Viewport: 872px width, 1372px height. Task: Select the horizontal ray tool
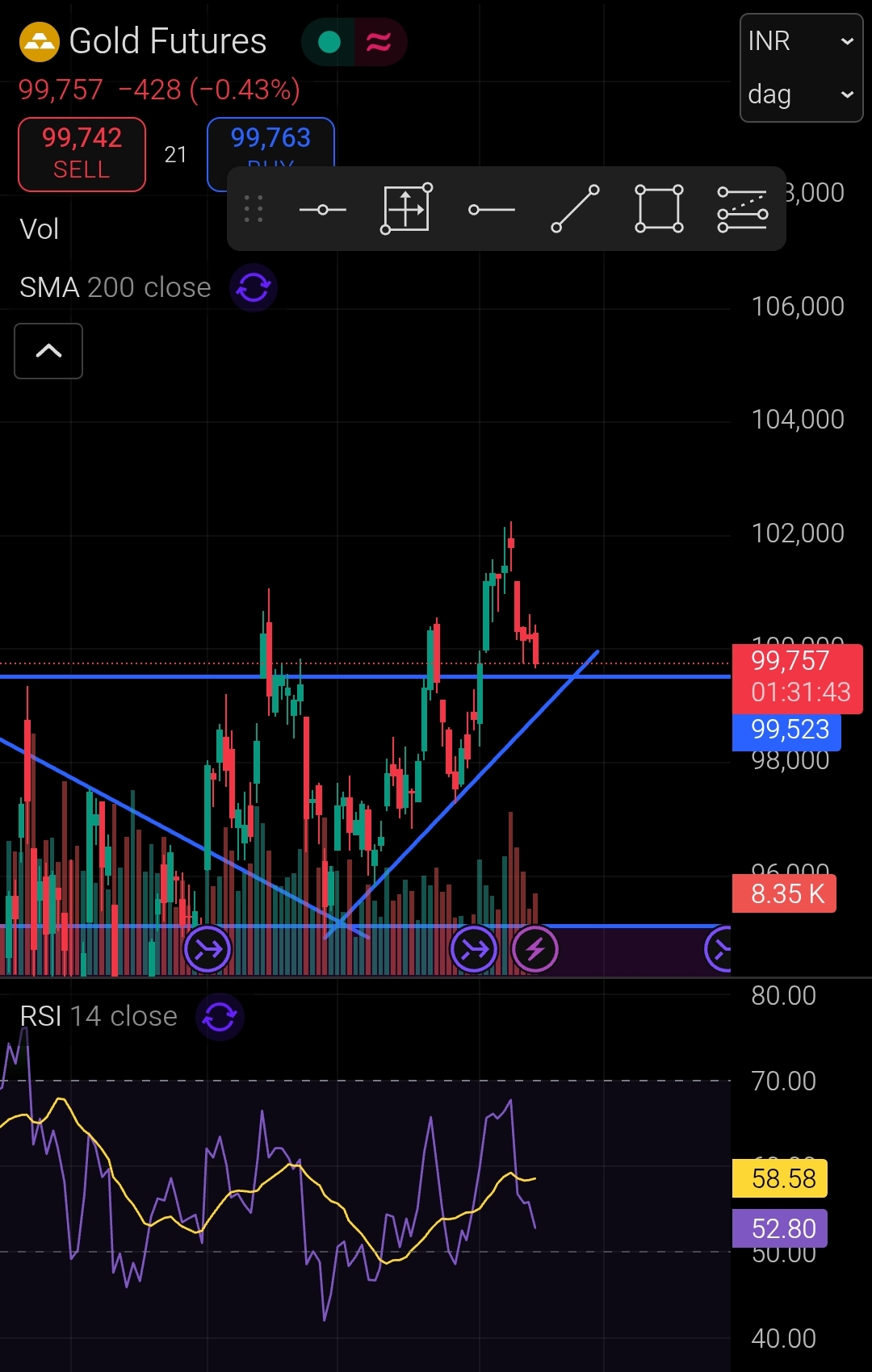click(x=491, y=210)
